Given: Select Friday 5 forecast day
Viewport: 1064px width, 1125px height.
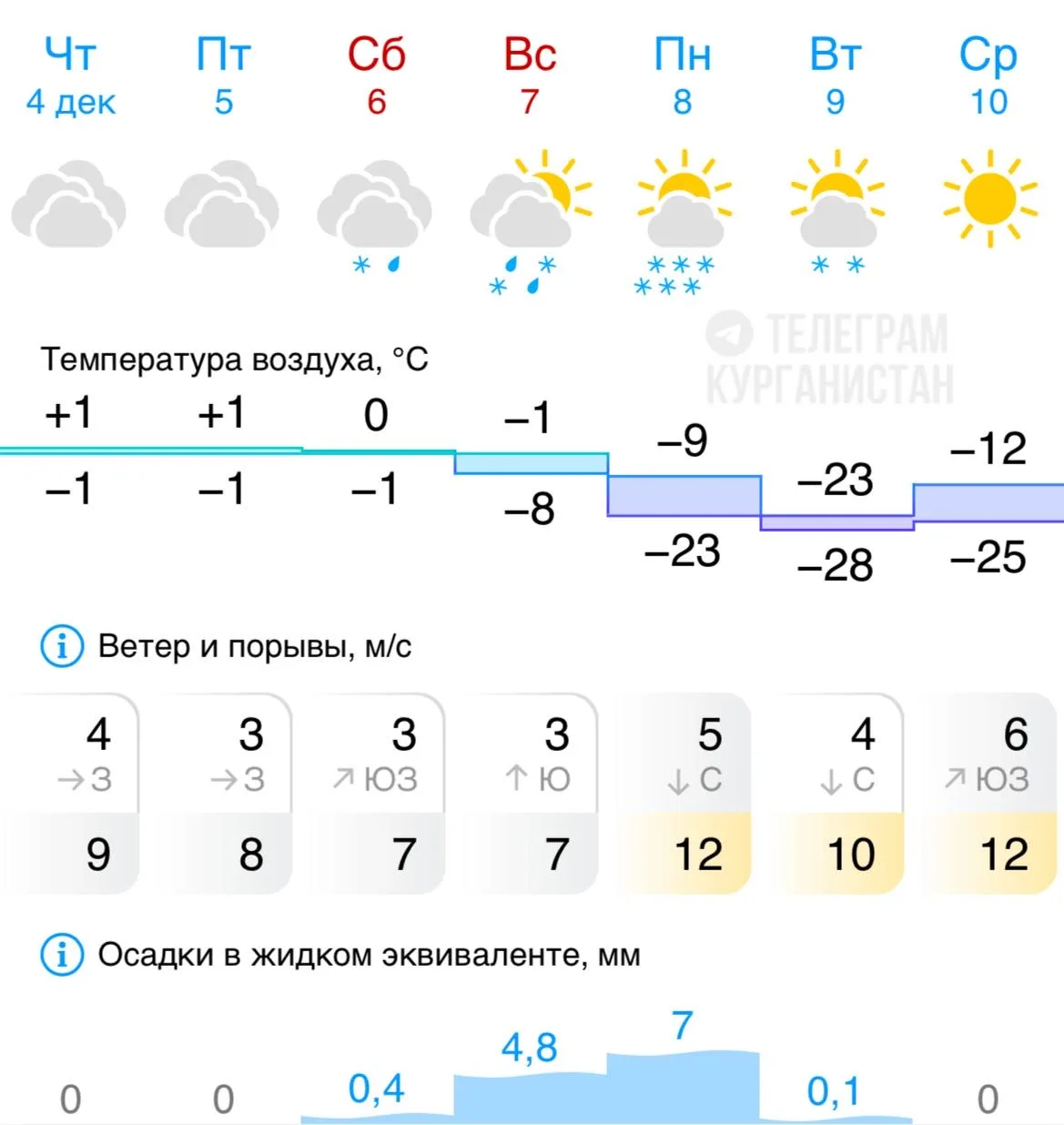Looking at the screenshot, I should point(223,77).
